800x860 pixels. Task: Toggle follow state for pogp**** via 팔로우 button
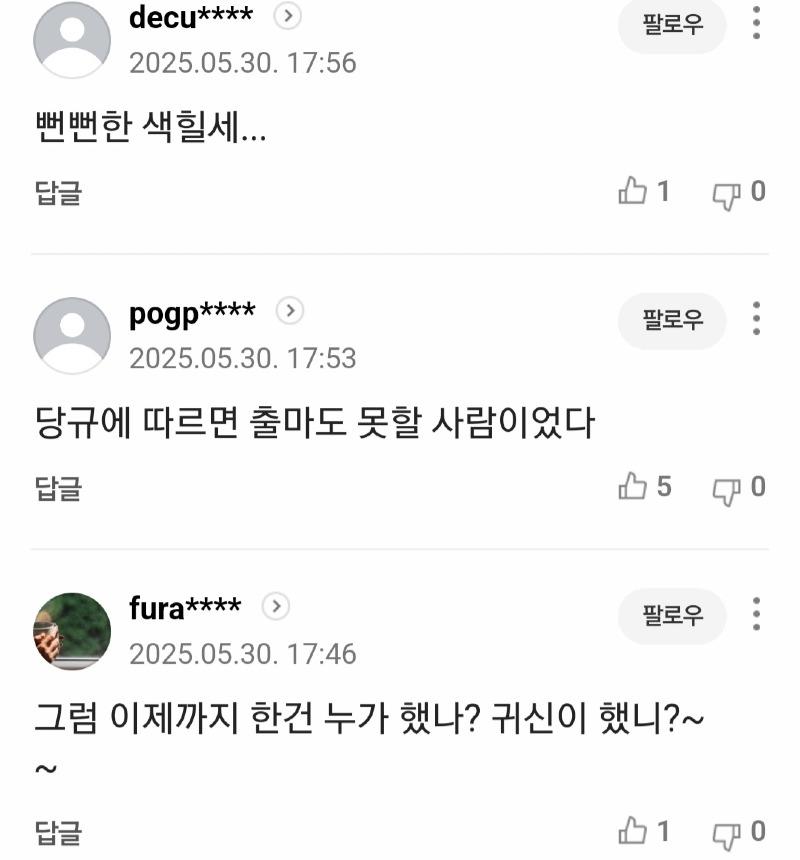(671, 322)
